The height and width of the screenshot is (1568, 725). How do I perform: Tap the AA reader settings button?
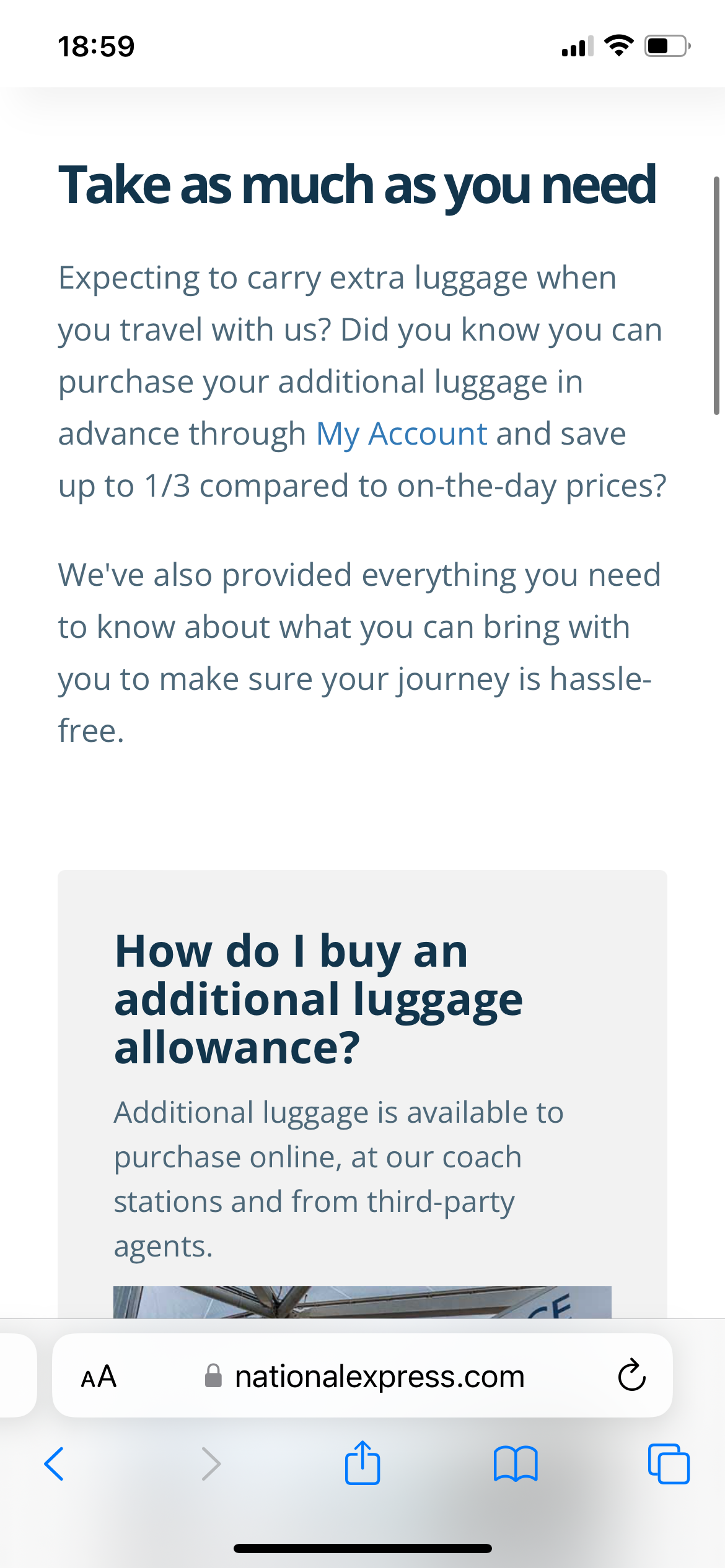[99, 1376]
